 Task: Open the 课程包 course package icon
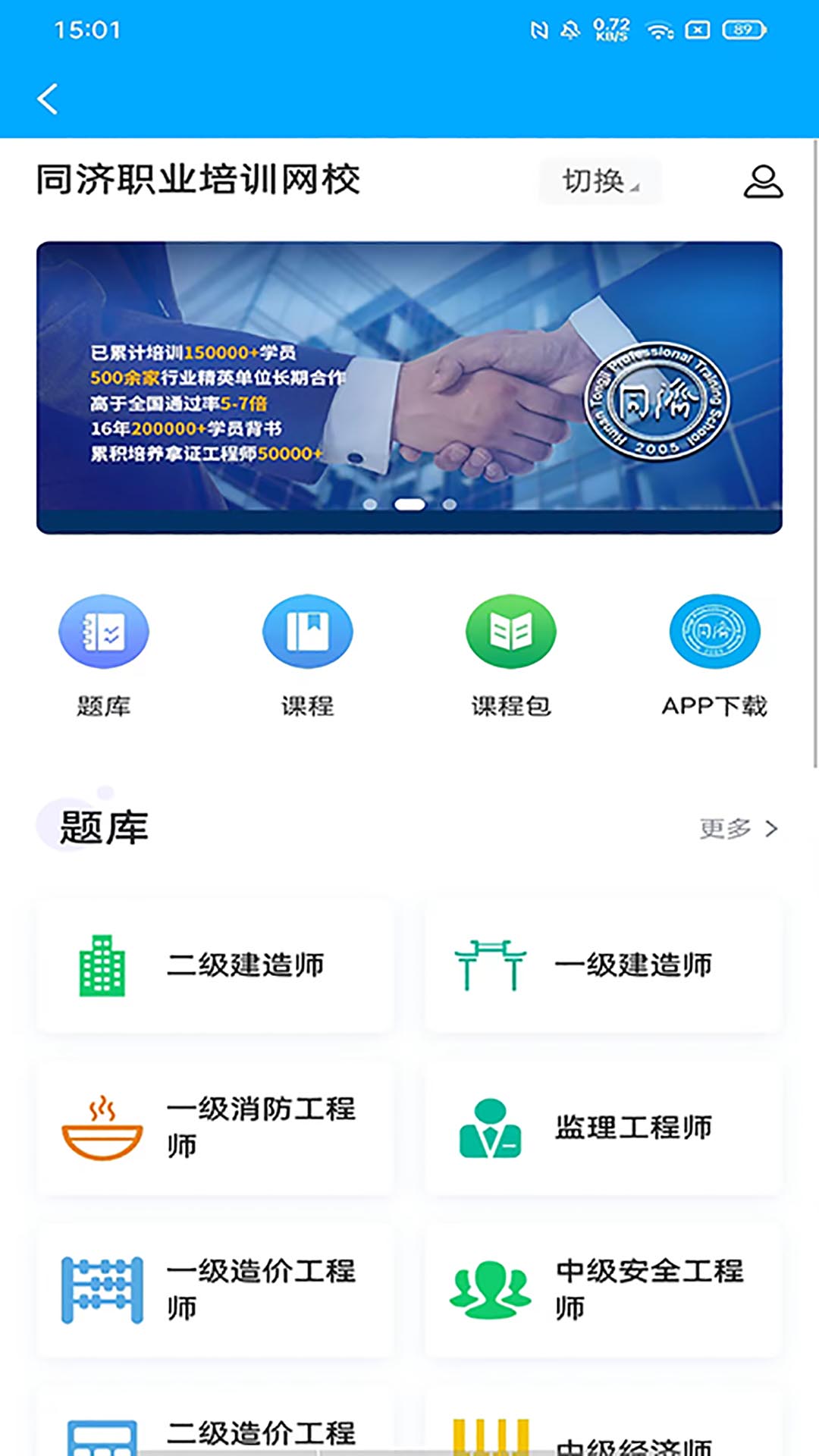(510, 631)
